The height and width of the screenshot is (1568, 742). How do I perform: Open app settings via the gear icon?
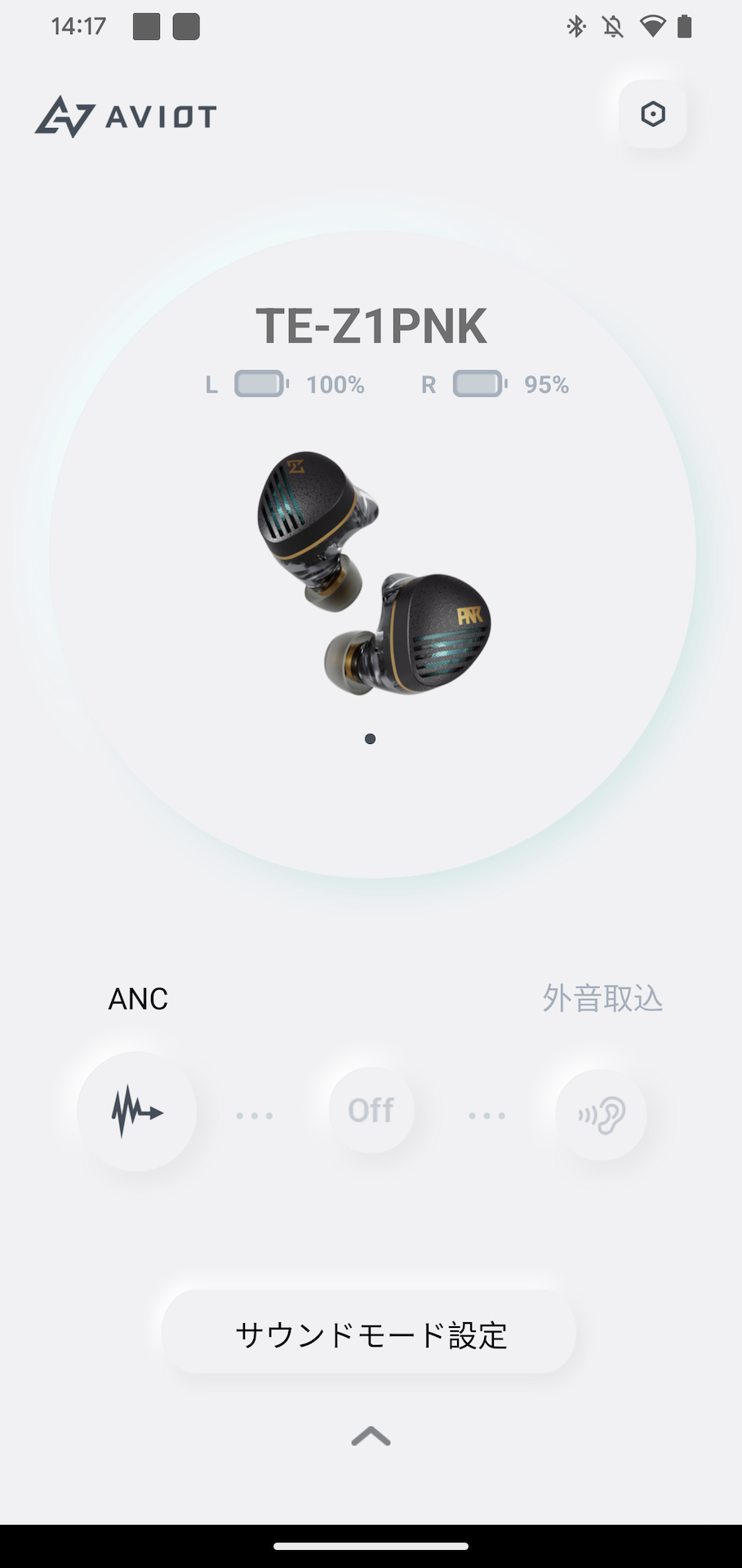coord(652,114)
